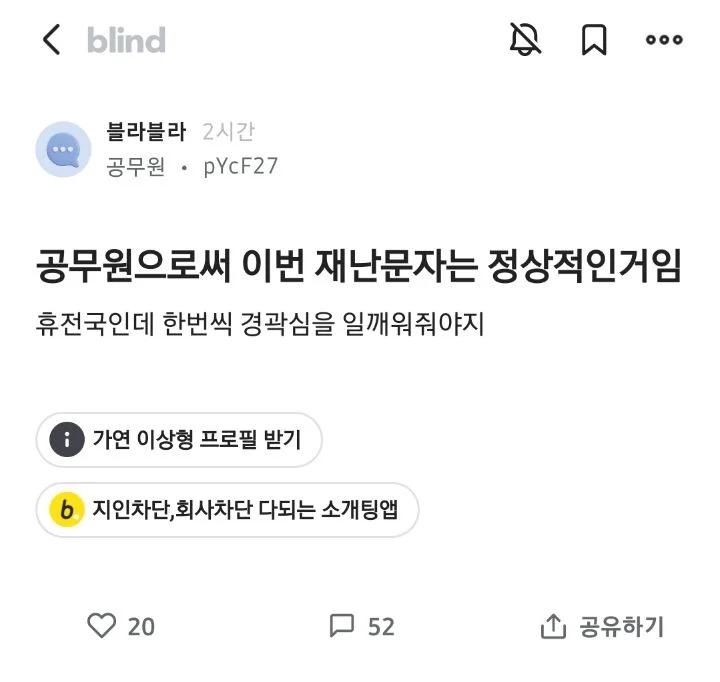Open 블라블라 author profile avatar
The height and width of the screenshot is (682, 720).
[63, 150]
